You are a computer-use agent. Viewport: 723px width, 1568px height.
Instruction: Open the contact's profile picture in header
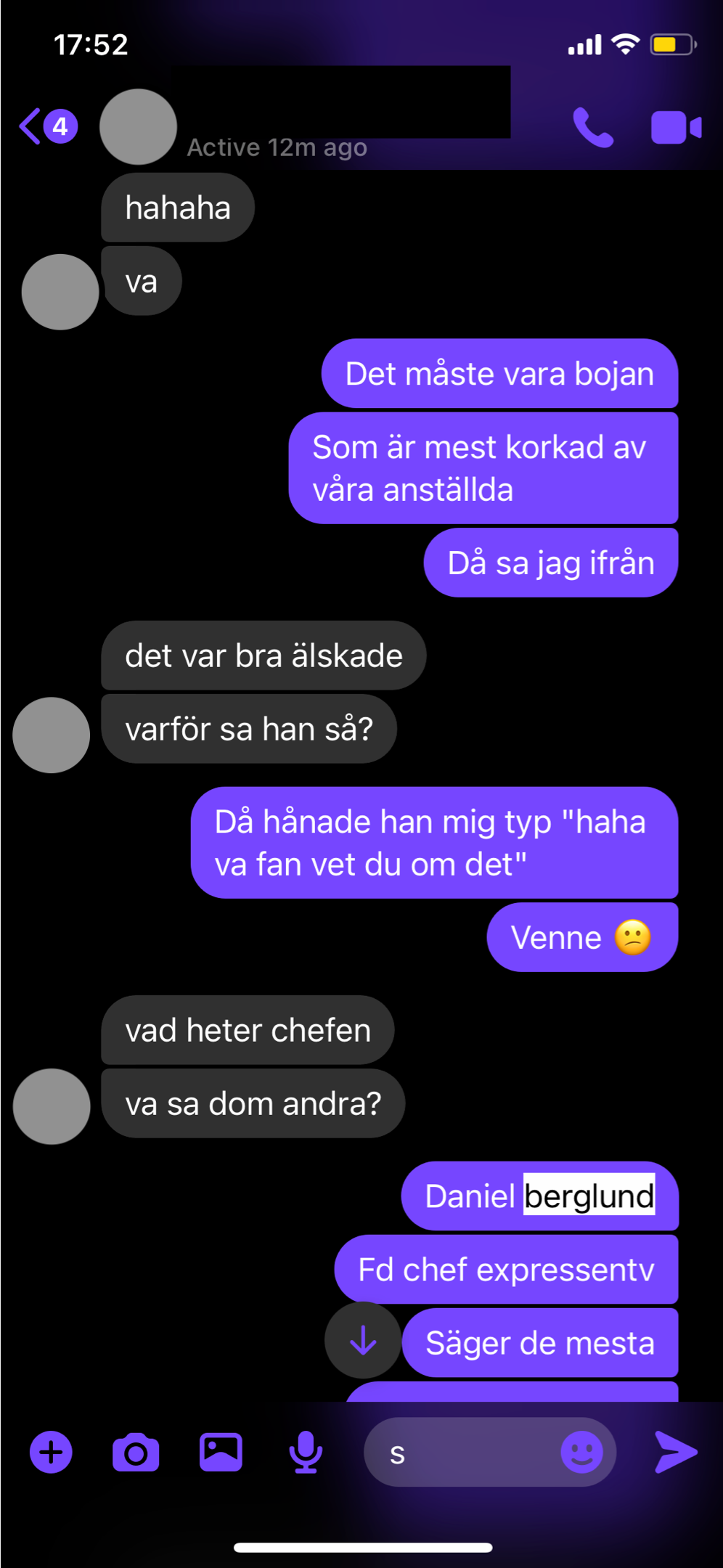(x=138, y=127)
